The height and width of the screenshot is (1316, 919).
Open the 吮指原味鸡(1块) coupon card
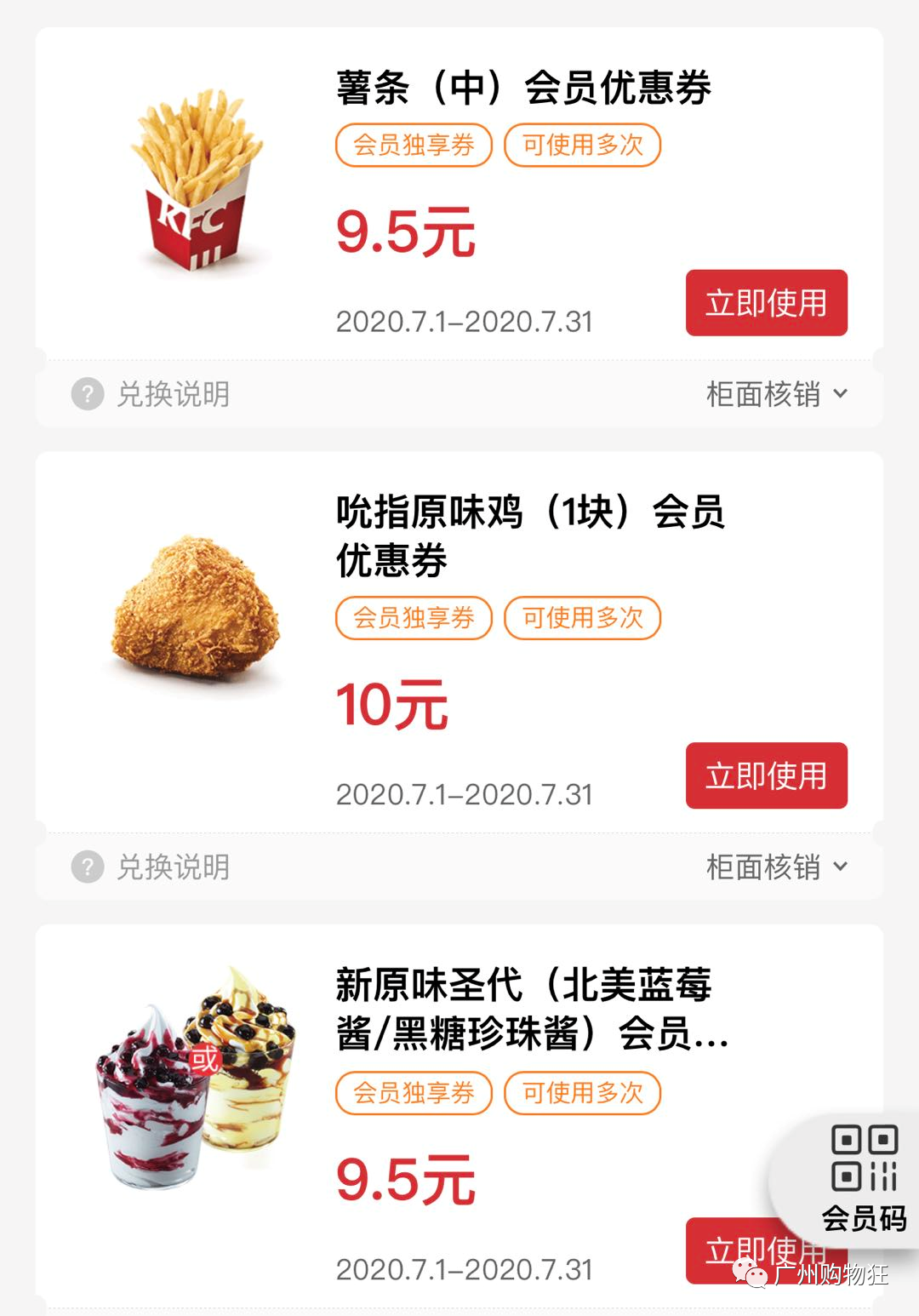click(528, 536)
